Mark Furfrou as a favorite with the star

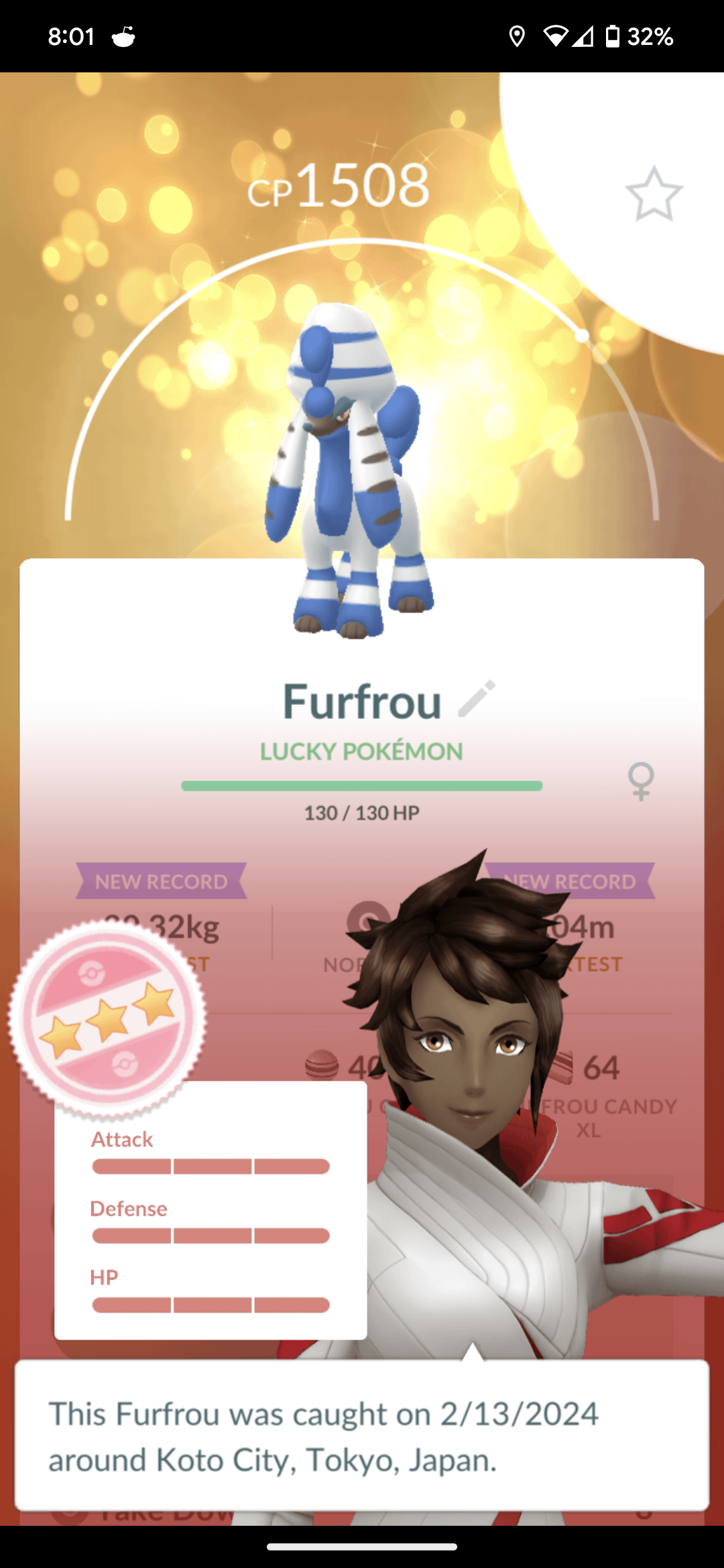[x=654, y=194]
